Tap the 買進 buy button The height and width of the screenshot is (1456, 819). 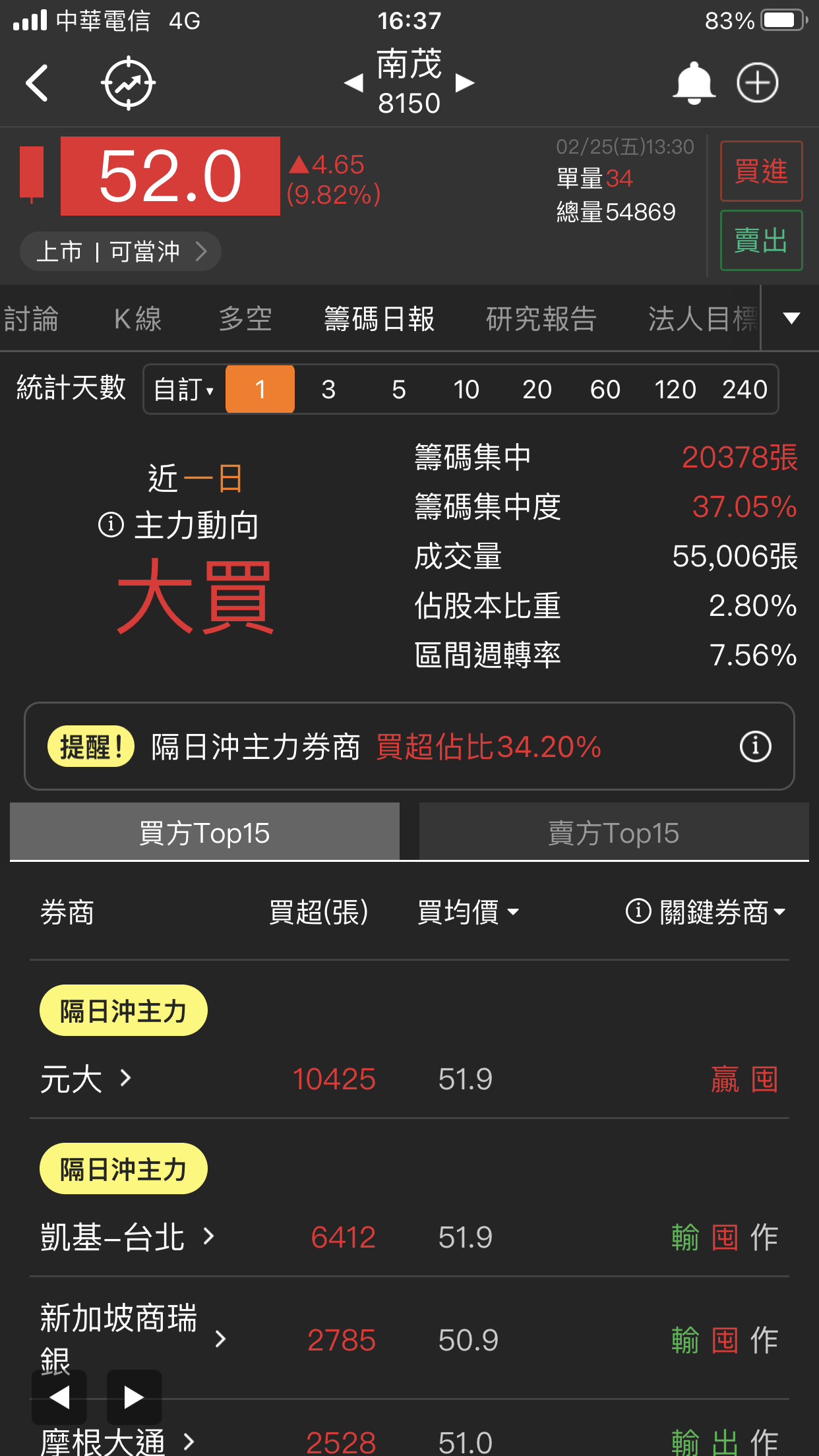click(761, 171)
